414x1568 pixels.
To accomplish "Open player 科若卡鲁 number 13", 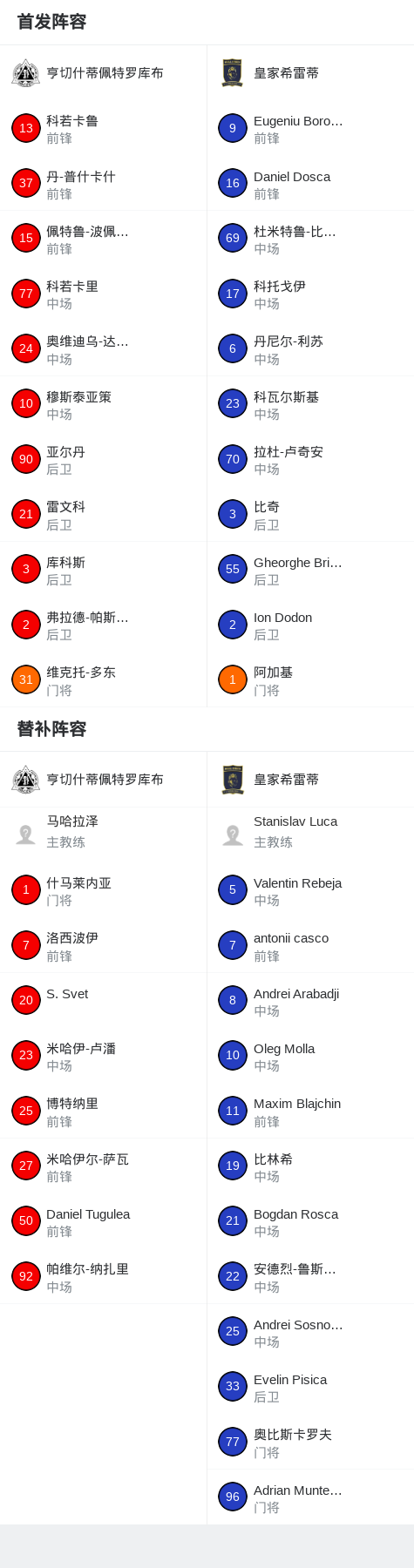I will point(103,129).
